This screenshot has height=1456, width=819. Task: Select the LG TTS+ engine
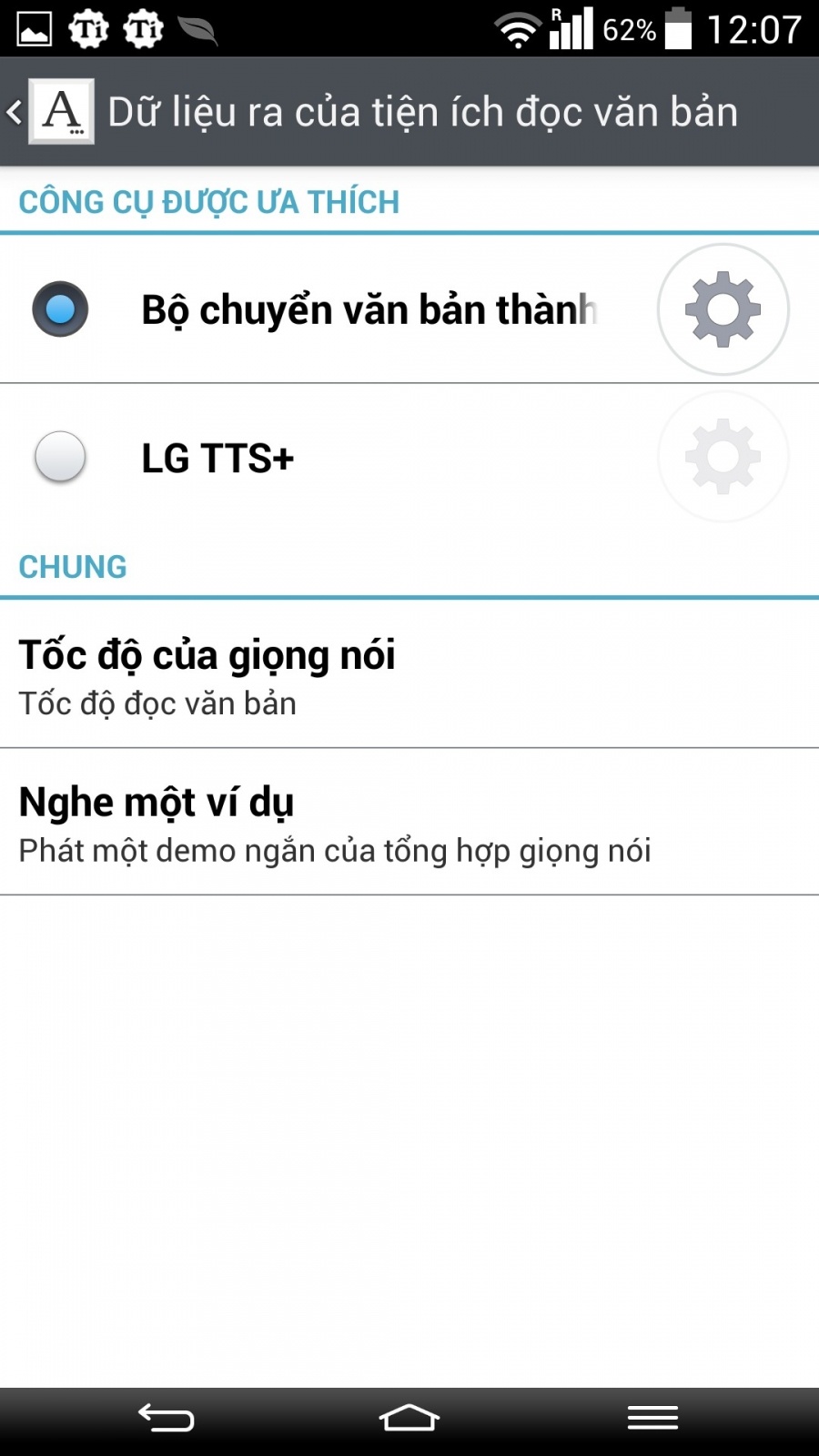pos(60,457)
